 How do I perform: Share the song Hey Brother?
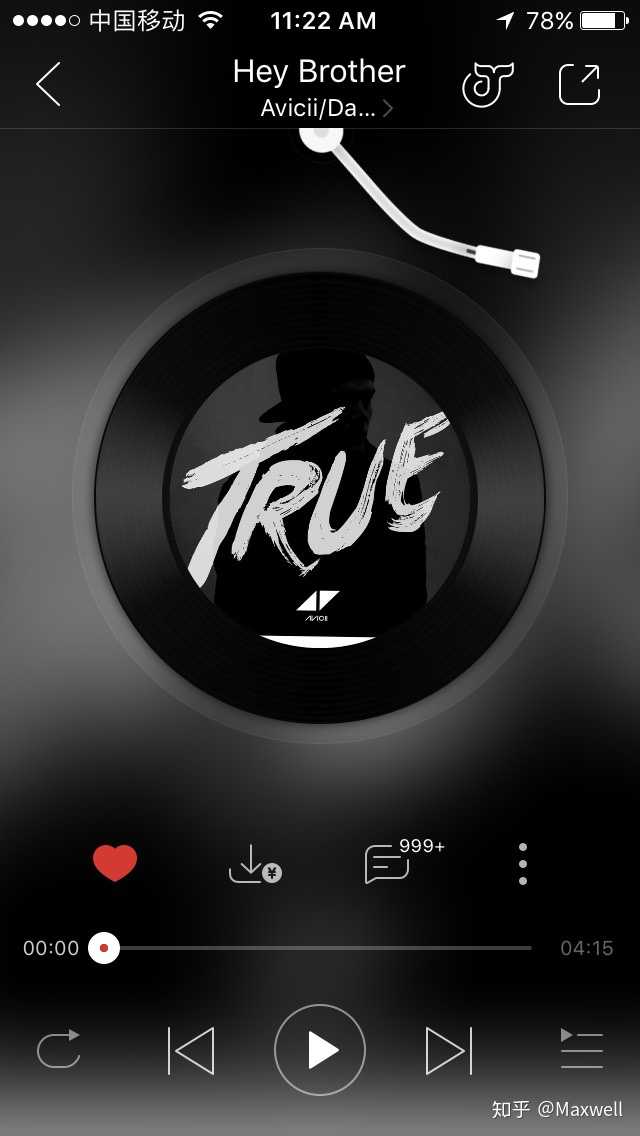point(579,84)
